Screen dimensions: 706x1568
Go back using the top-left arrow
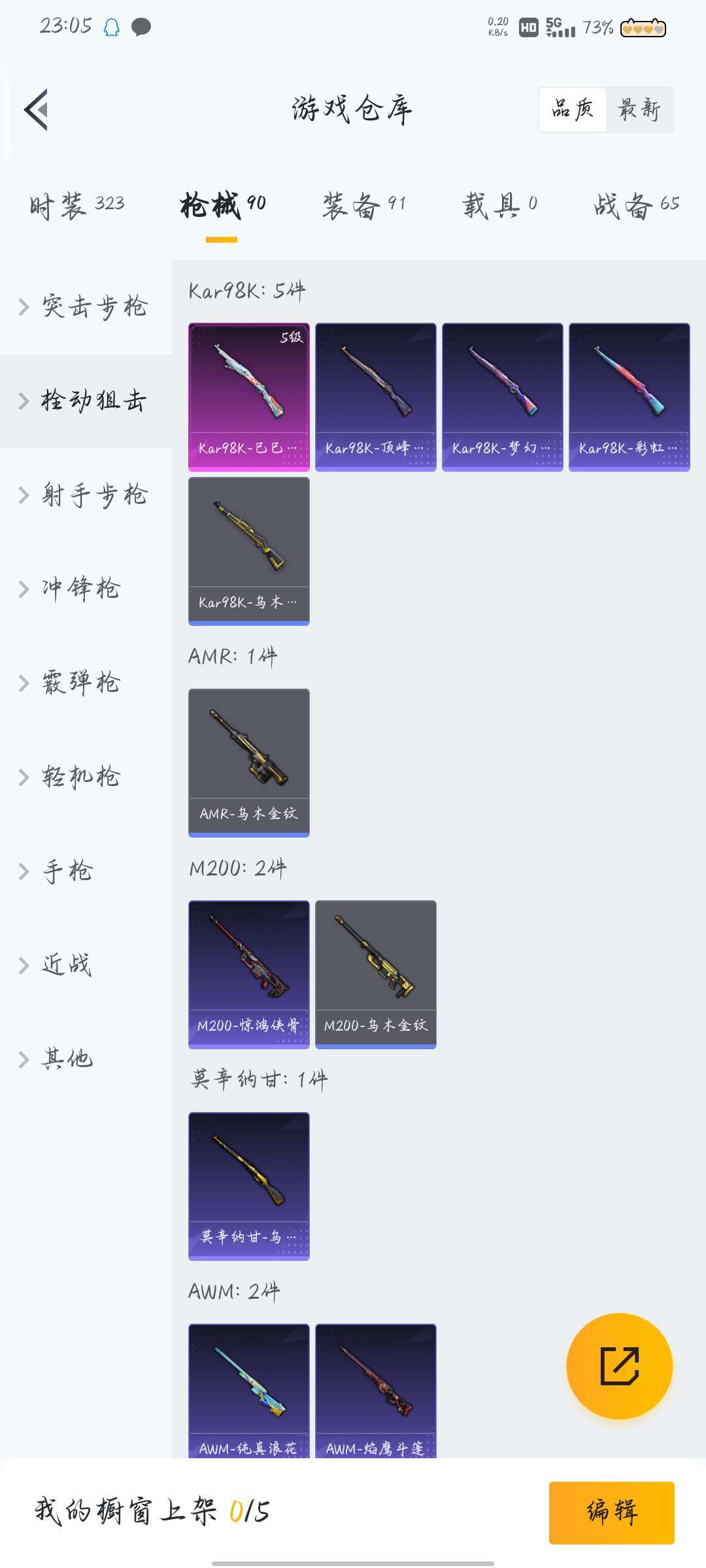37,110
